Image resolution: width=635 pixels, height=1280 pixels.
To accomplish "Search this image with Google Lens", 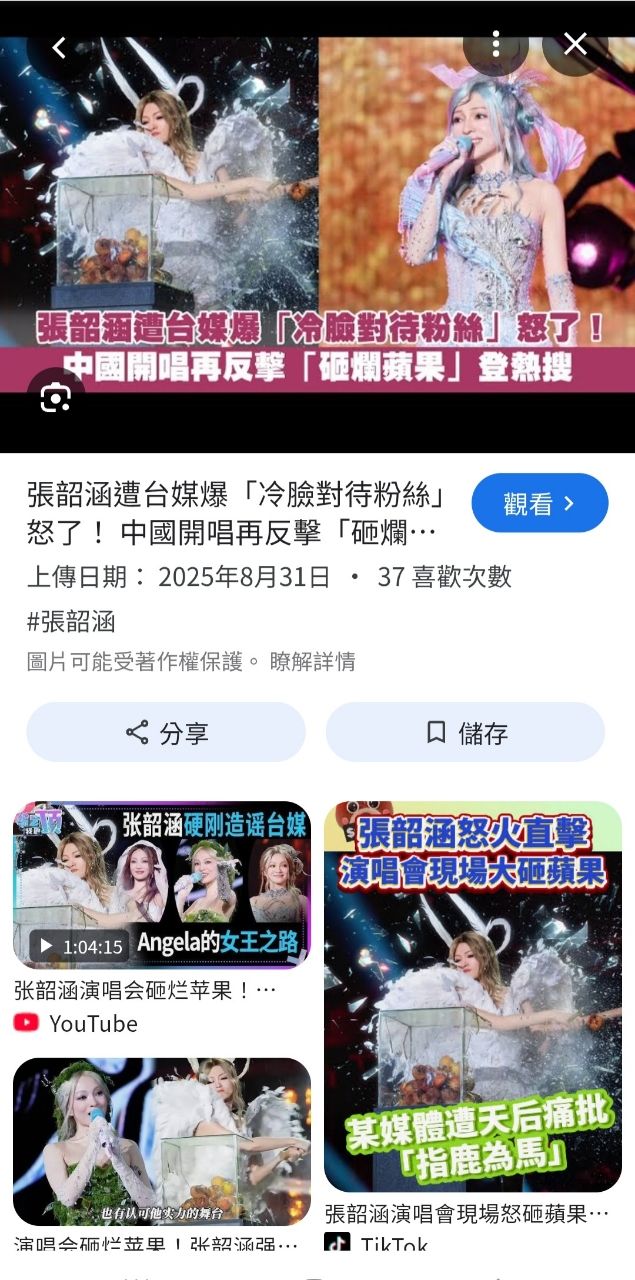I will tap(55, 398).
